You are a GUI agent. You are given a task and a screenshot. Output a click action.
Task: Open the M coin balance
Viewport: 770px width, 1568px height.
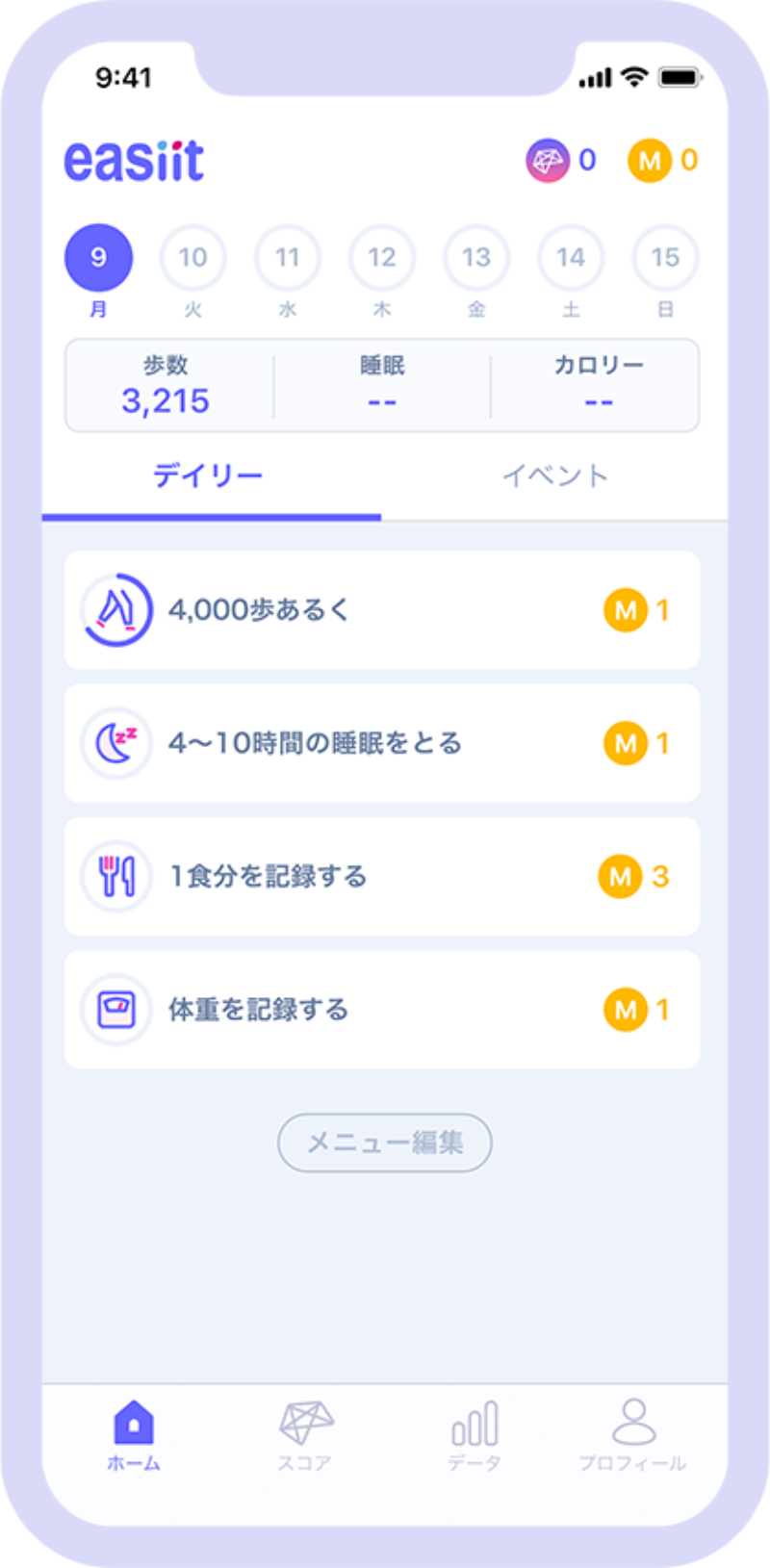pos(663,160)
